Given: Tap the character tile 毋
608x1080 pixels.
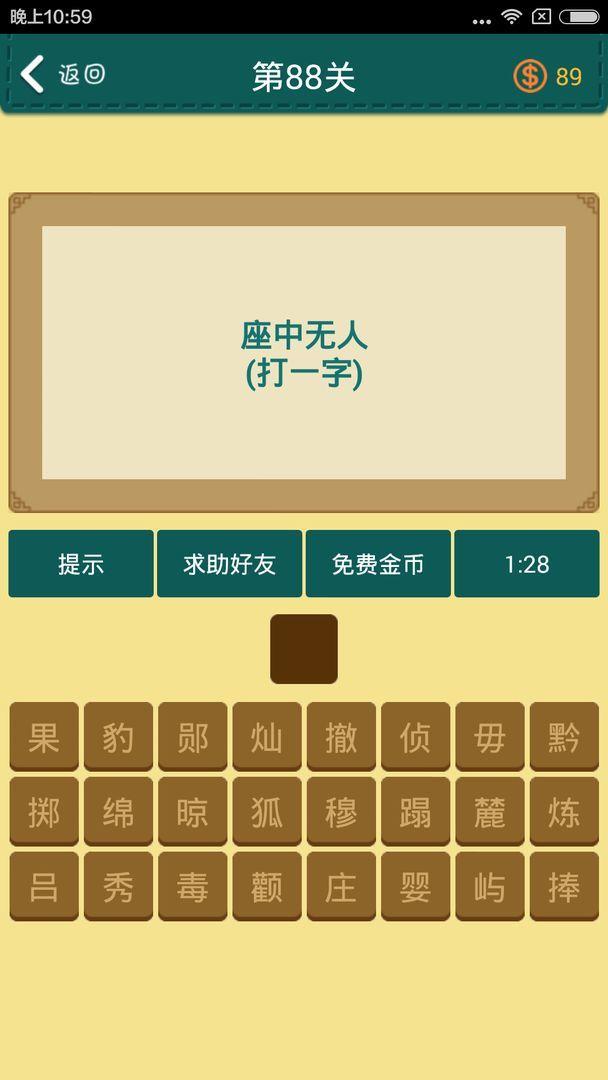Looking at the screenshot, I should [x=489, y=738].
